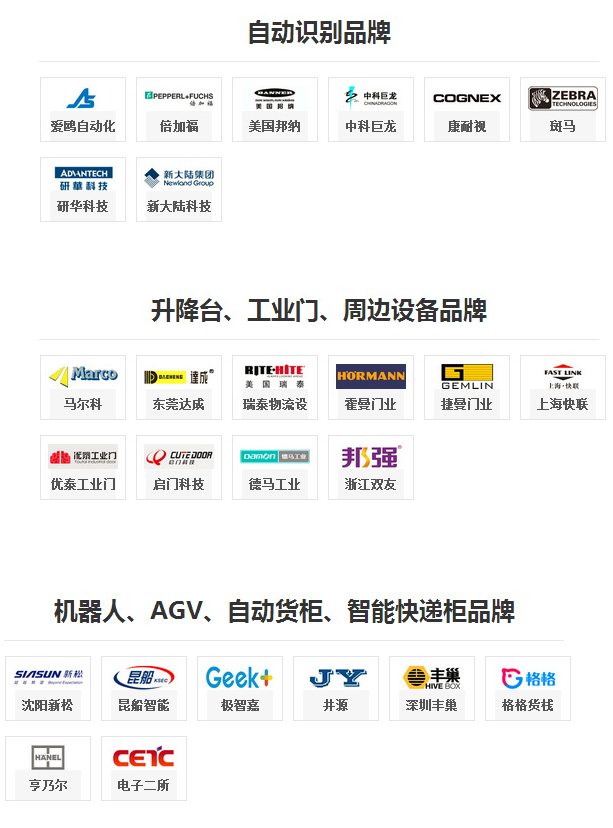The image size is (613, 828).
Task: Open the 爱鸥自动化 brand tile
Action: click(x=83, y=110)
